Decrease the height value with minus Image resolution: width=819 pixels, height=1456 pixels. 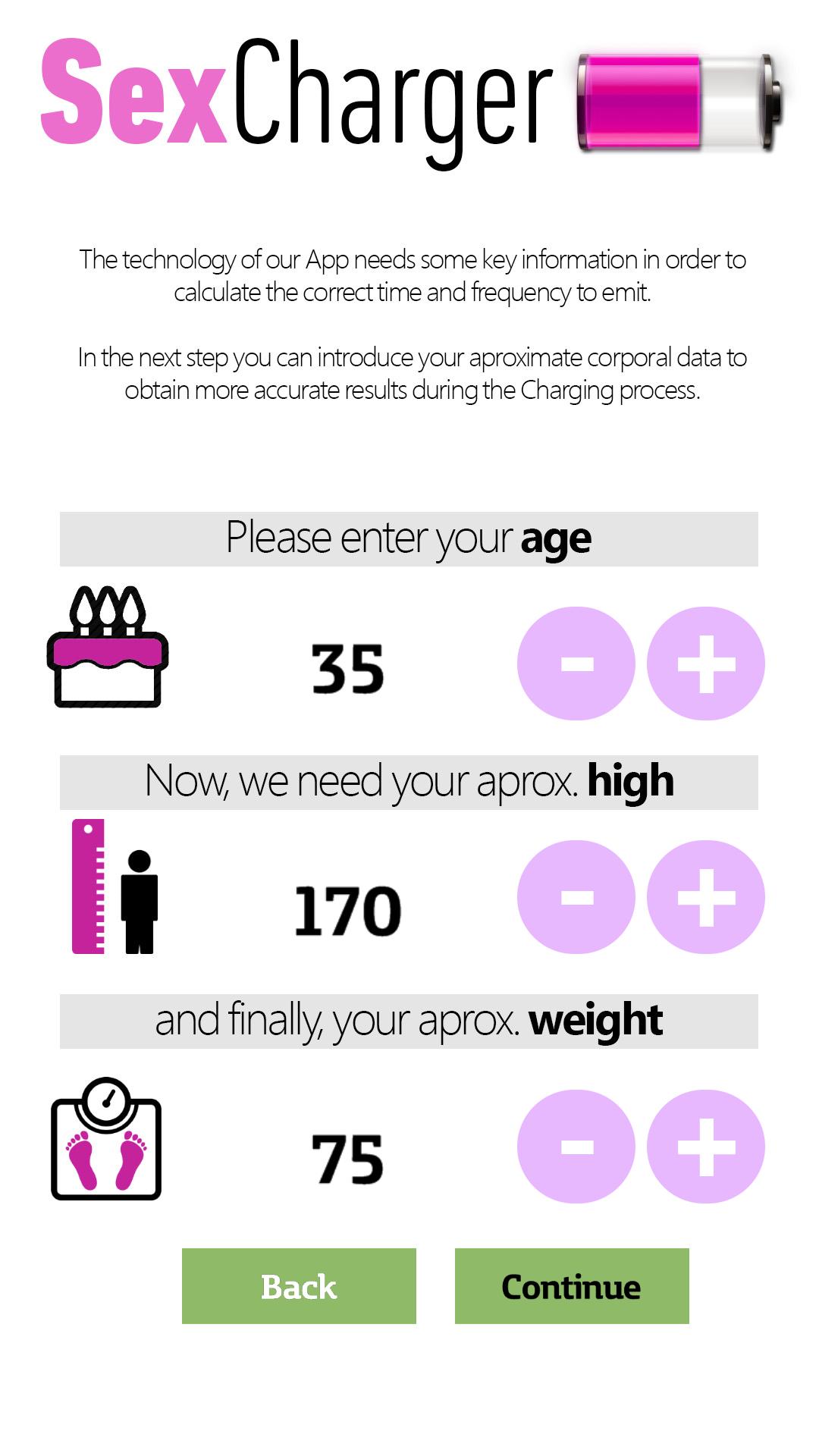[576, 897]
